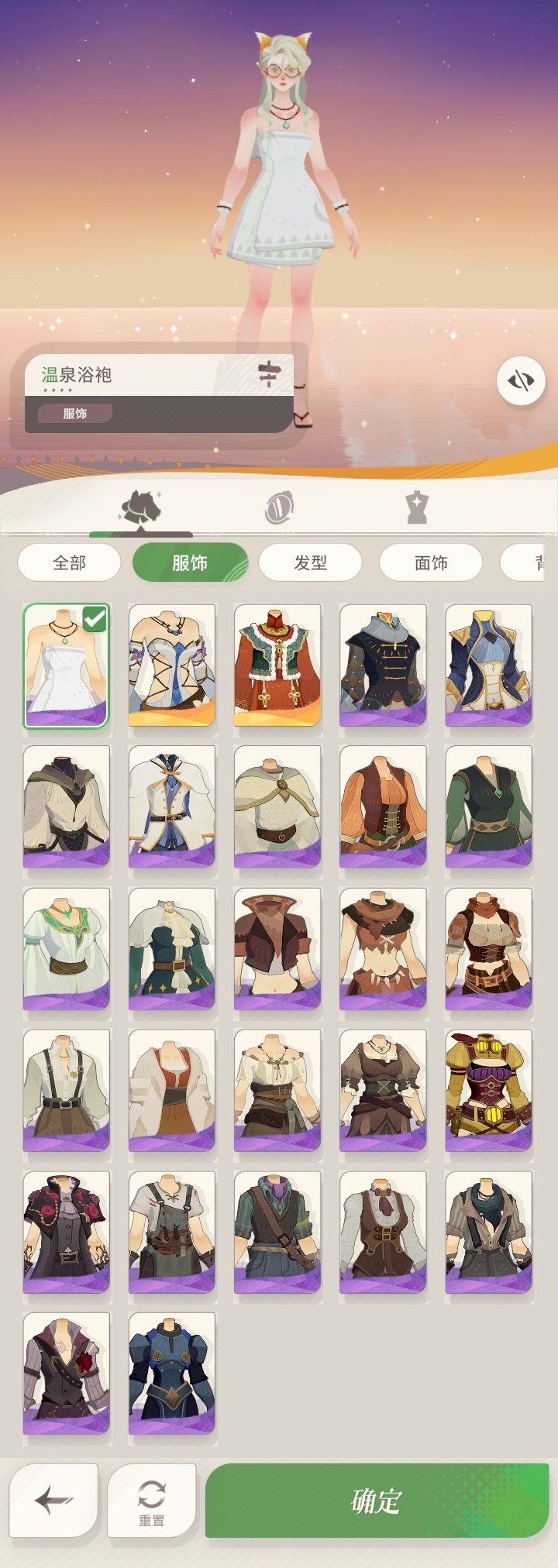This screenshot has height=1568, width=558.
Task: Hide the UI with the crossed-eye icon
Action: click(x=521, y=380)
